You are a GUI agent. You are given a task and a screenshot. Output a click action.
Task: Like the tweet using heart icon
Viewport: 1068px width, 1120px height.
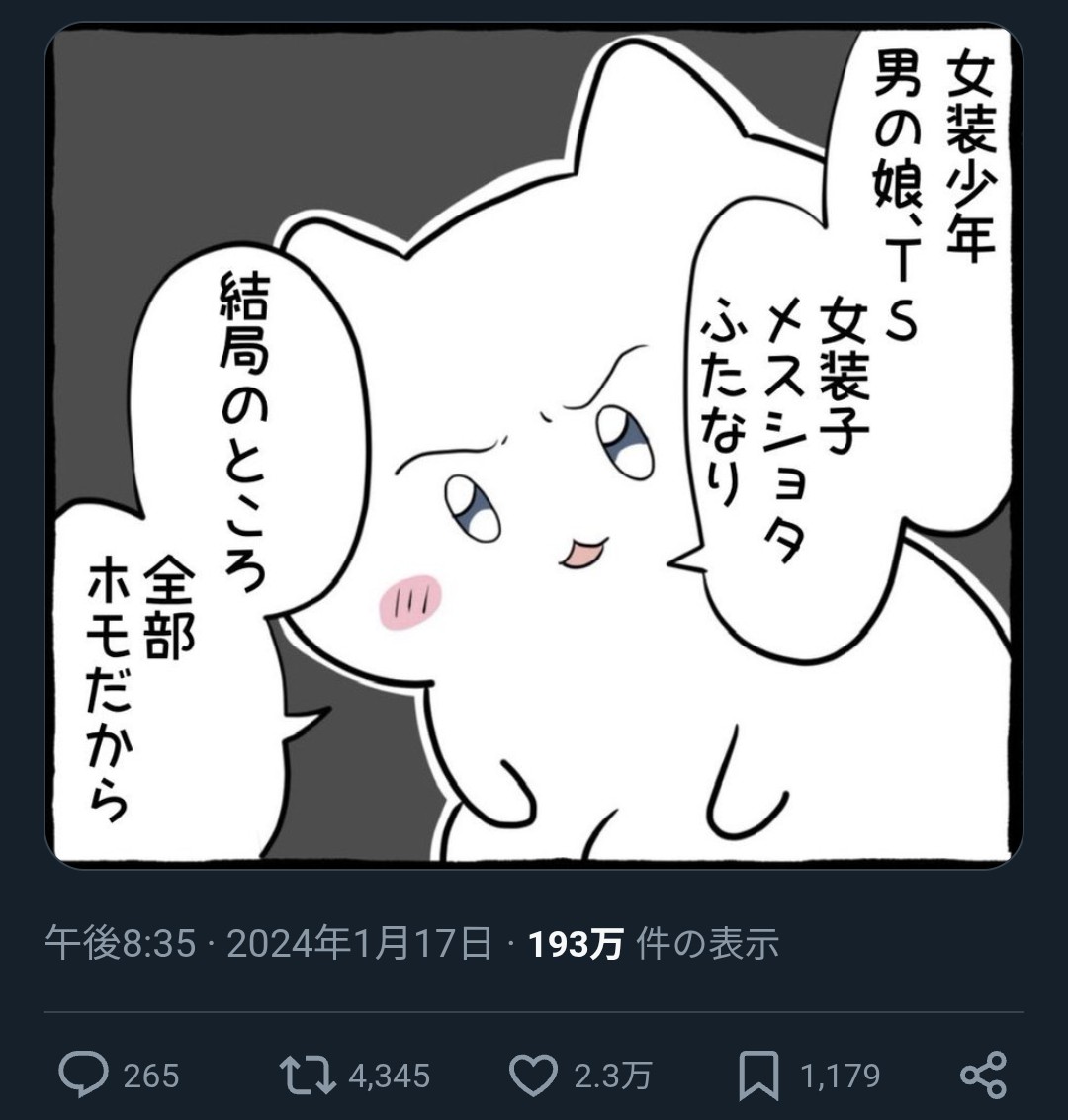click(533, 1076)
